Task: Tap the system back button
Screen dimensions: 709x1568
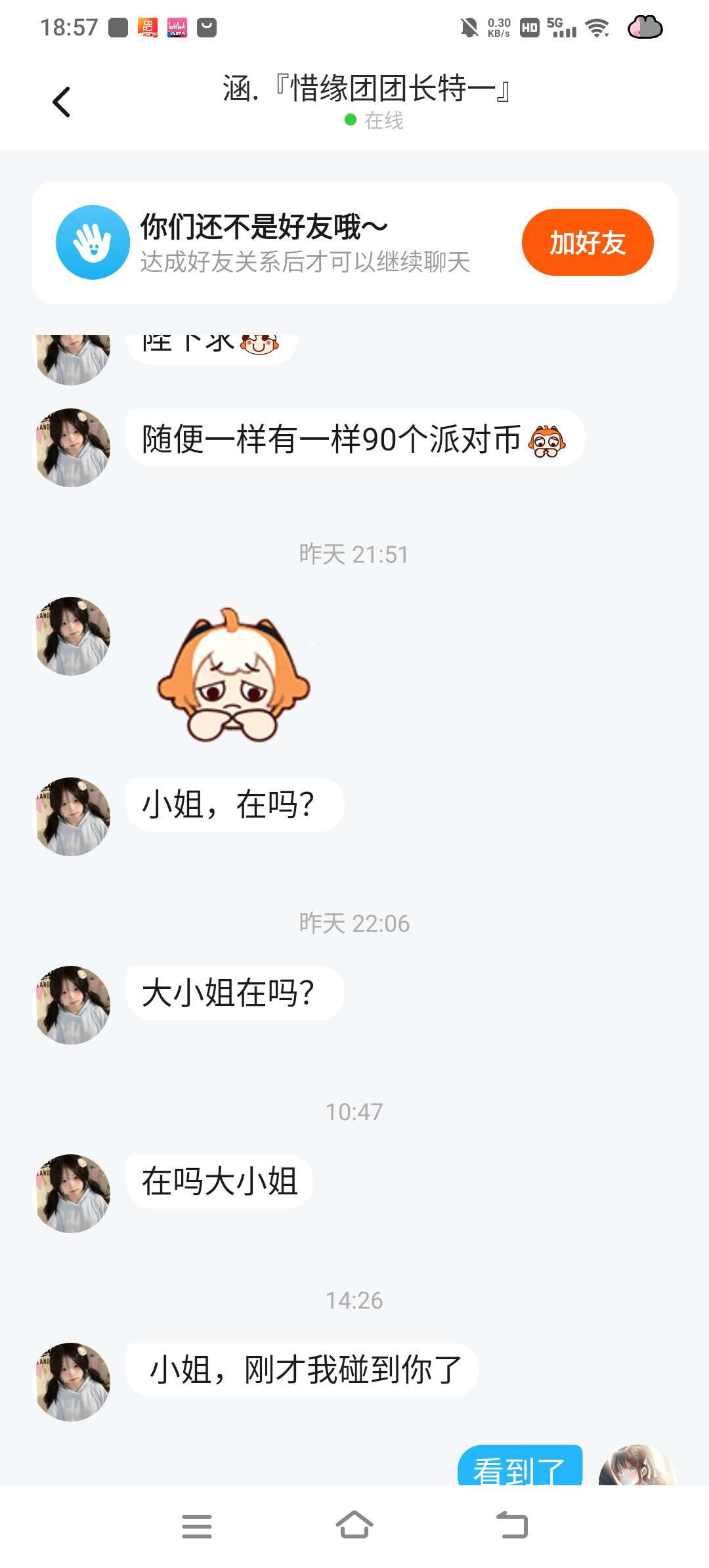Action: tap(512, 1525)
